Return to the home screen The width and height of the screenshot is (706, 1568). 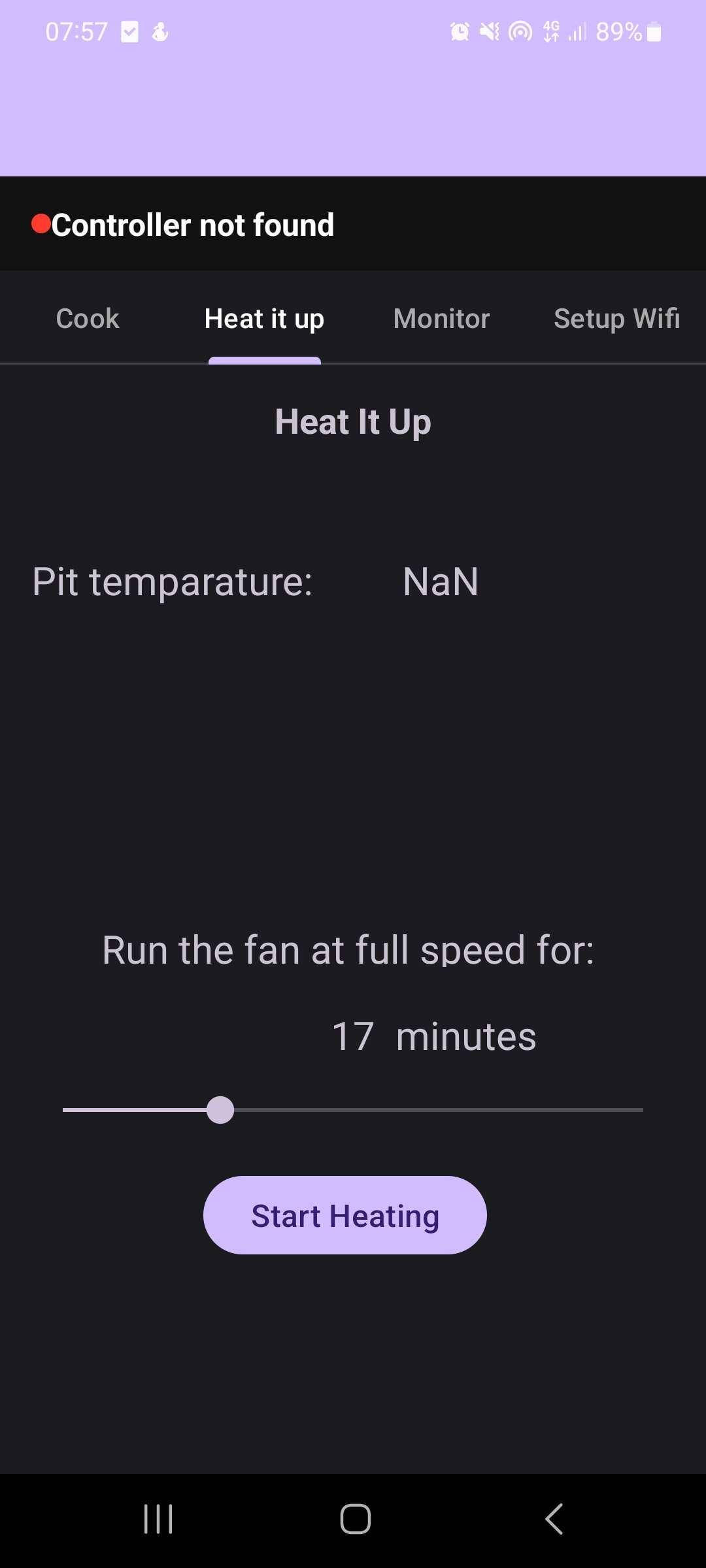click(x=355, y=1519)
